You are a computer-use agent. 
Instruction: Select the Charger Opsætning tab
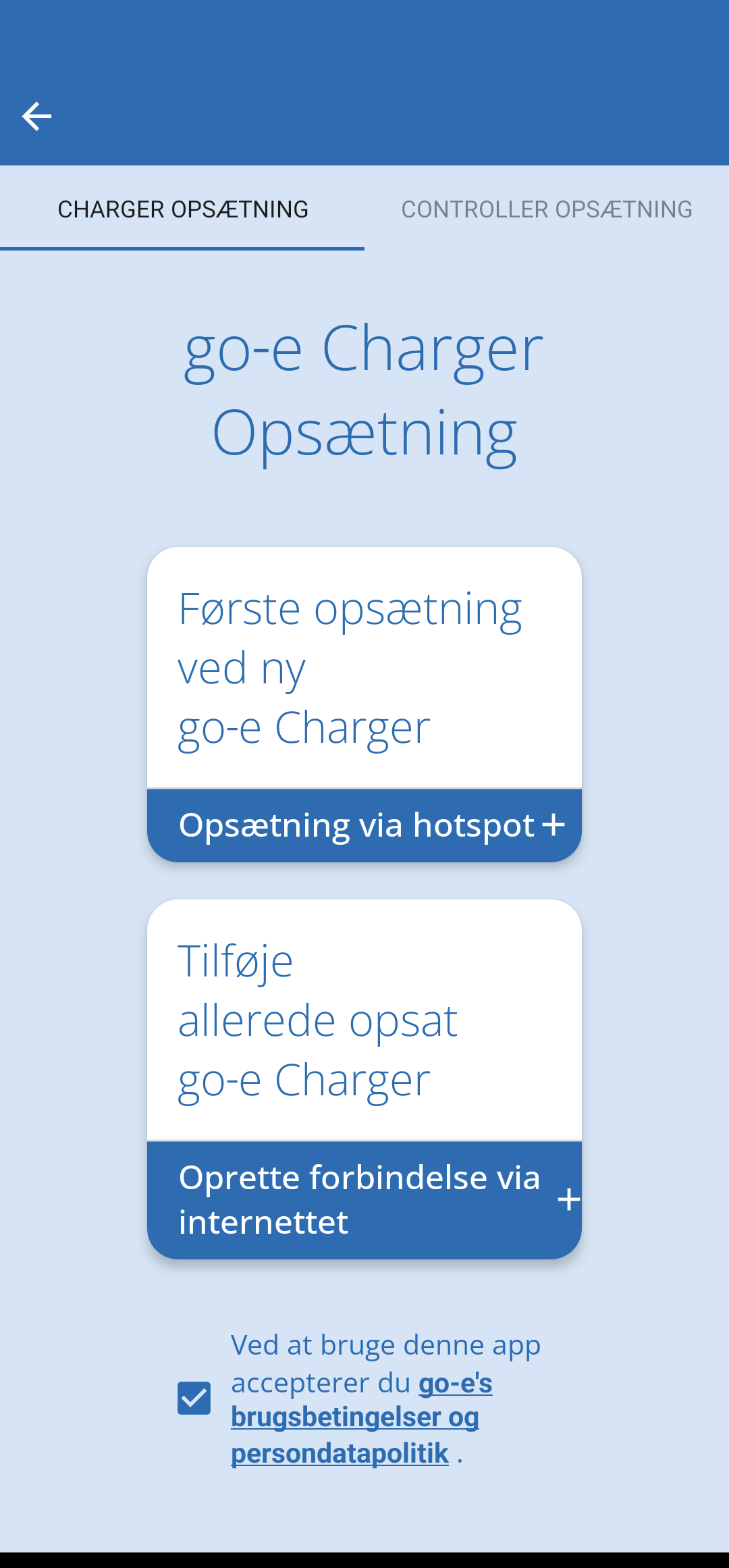click(182, 209)
